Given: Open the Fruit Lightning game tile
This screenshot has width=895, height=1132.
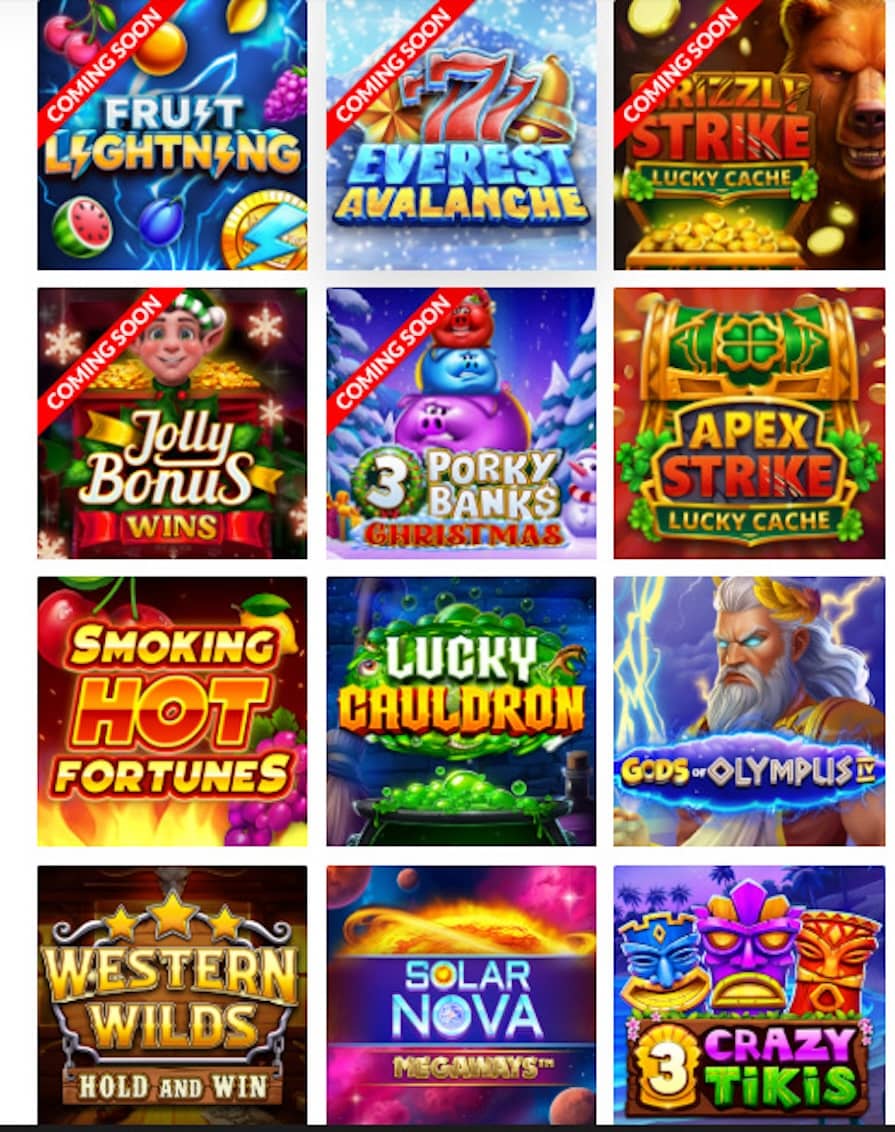Looking at the screenshot, I should [172, 134].
